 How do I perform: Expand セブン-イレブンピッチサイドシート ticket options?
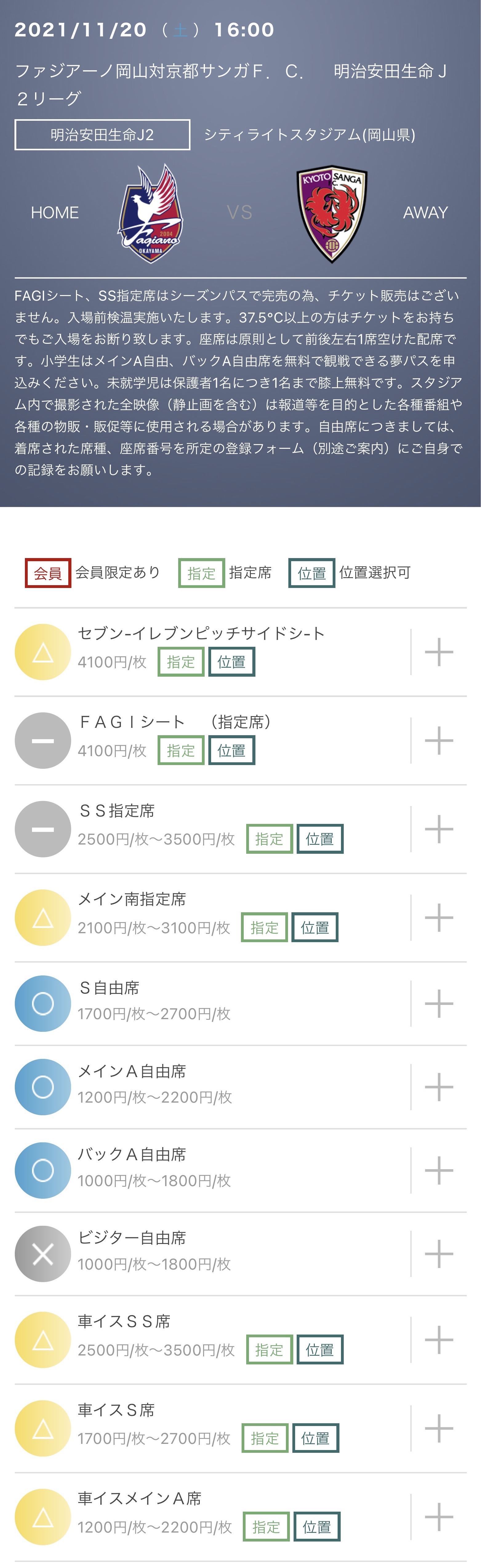(439, 652)
